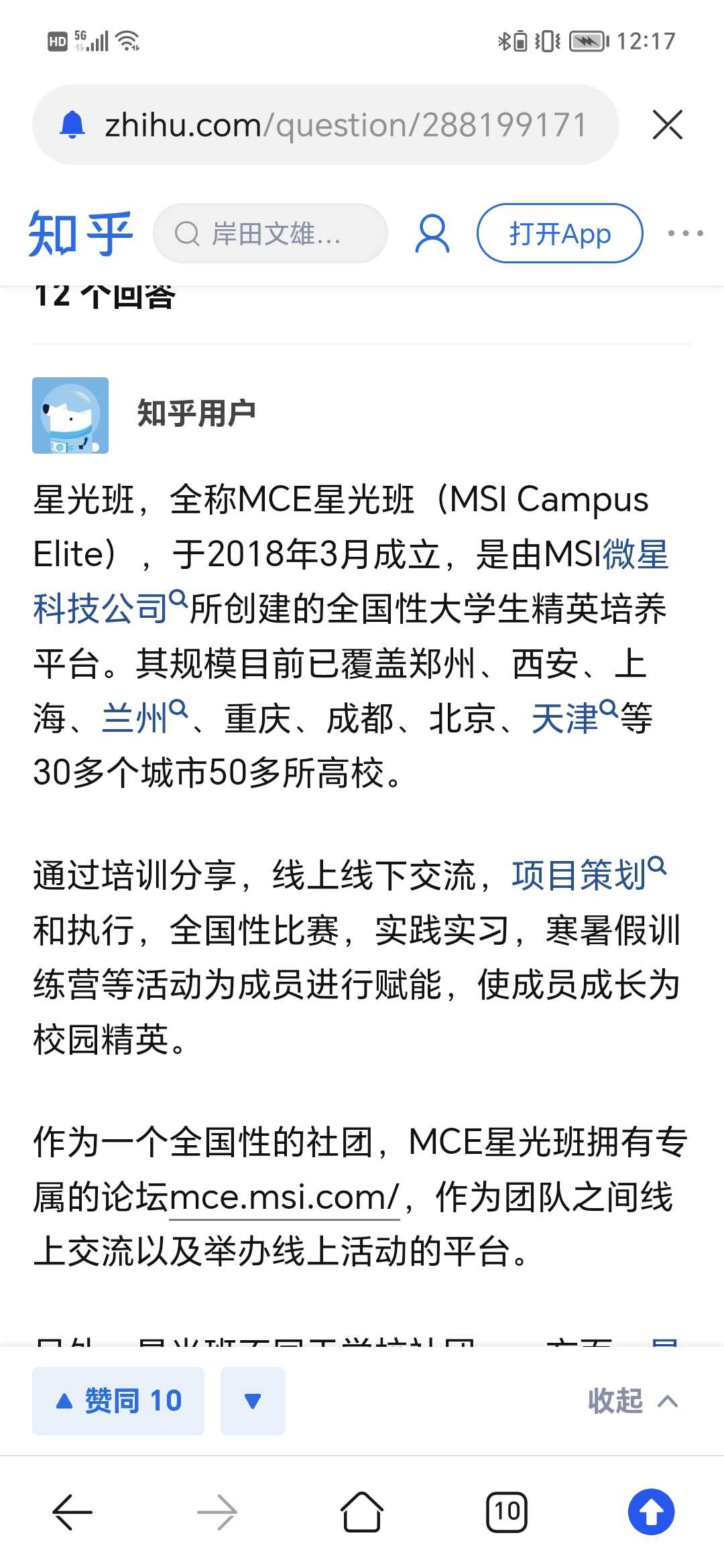The image size is (724, 1568).
Task: Go to the browser home page
Action: 362,1512
